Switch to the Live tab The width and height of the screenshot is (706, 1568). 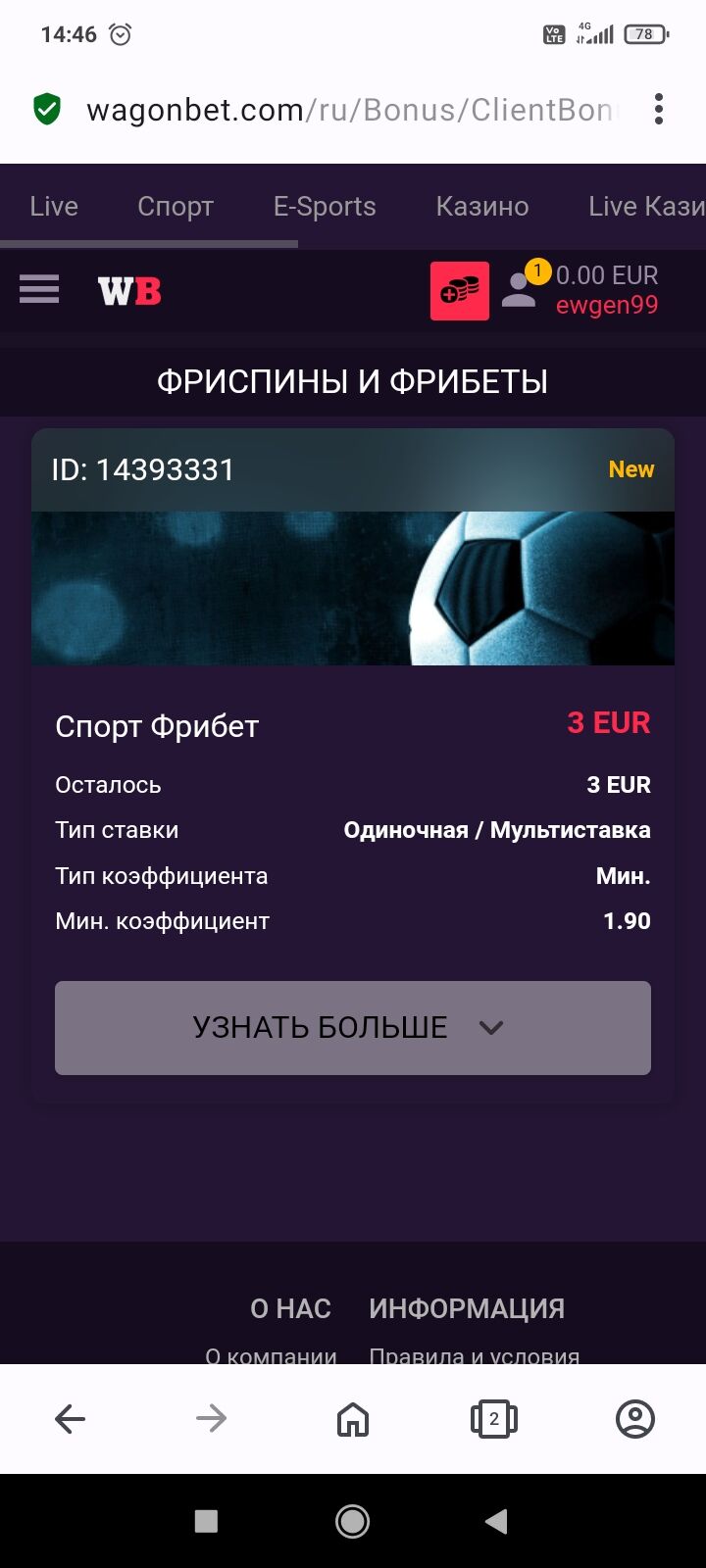[54, 207]
